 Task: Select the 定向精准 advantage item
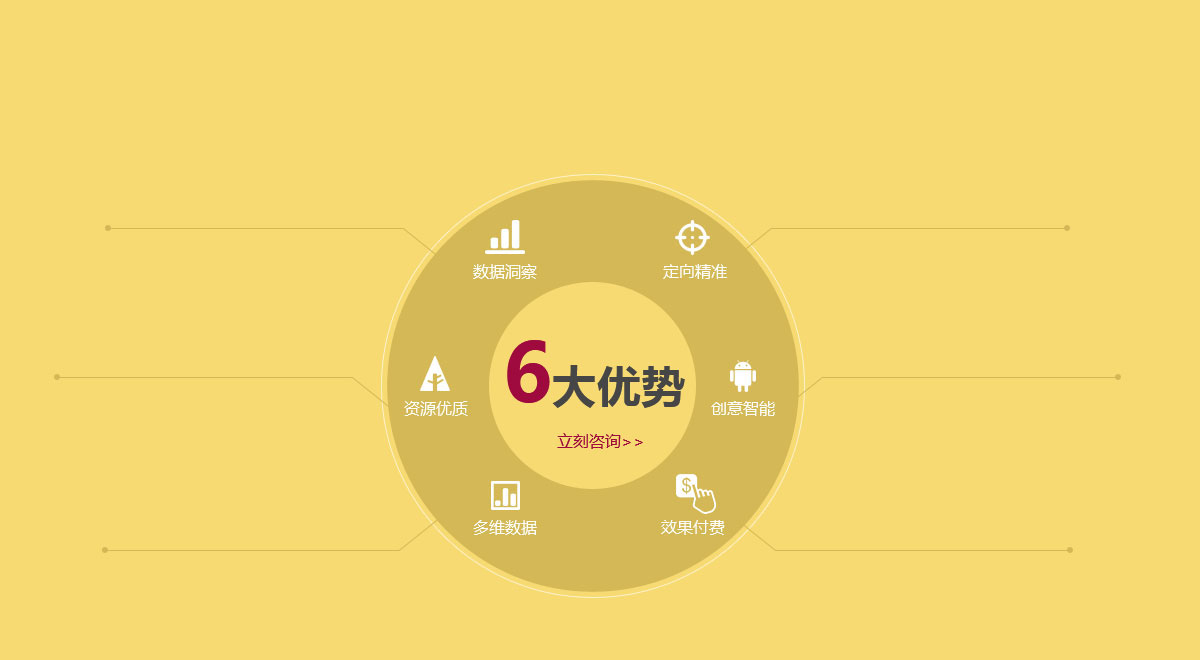[x=693, y=251]
